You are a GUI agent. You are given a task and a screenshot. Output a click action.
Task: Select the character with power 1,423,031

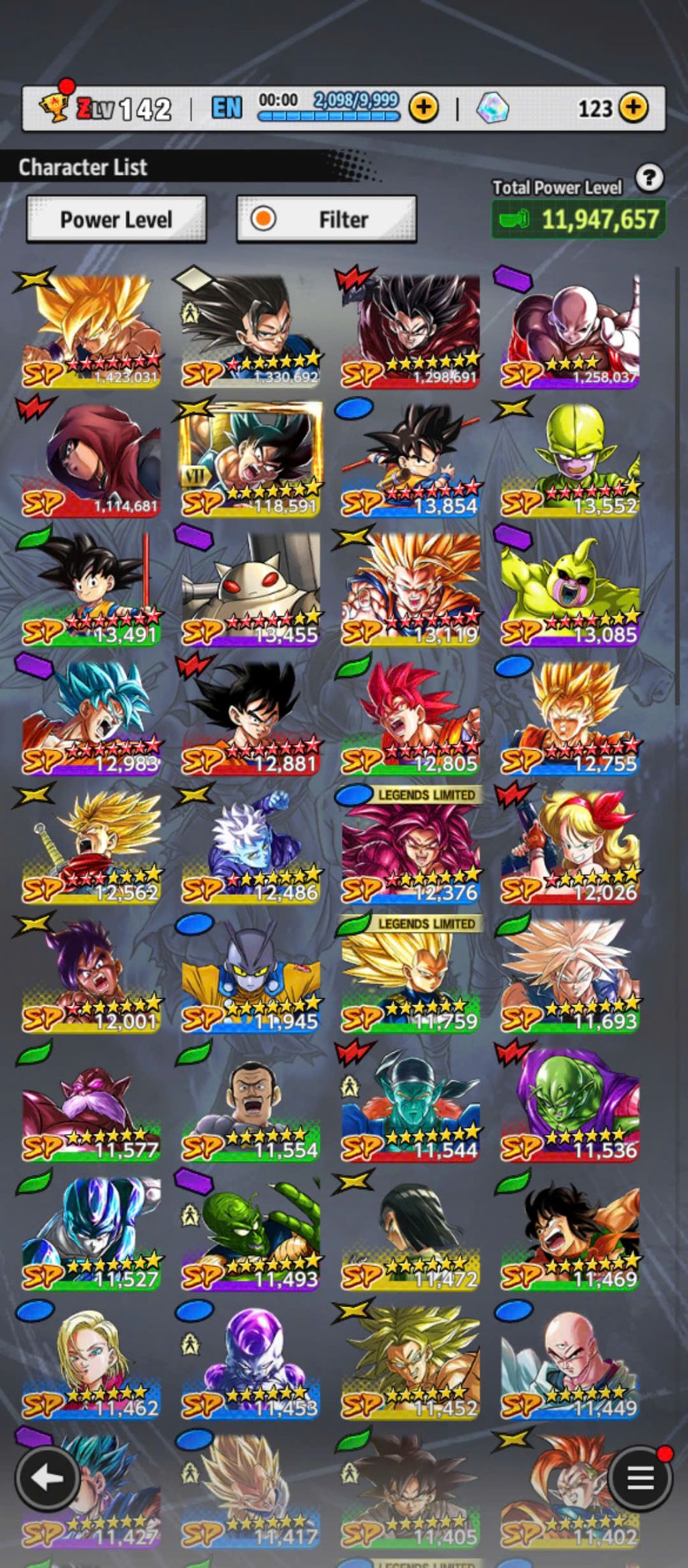(x=92, y=331)
